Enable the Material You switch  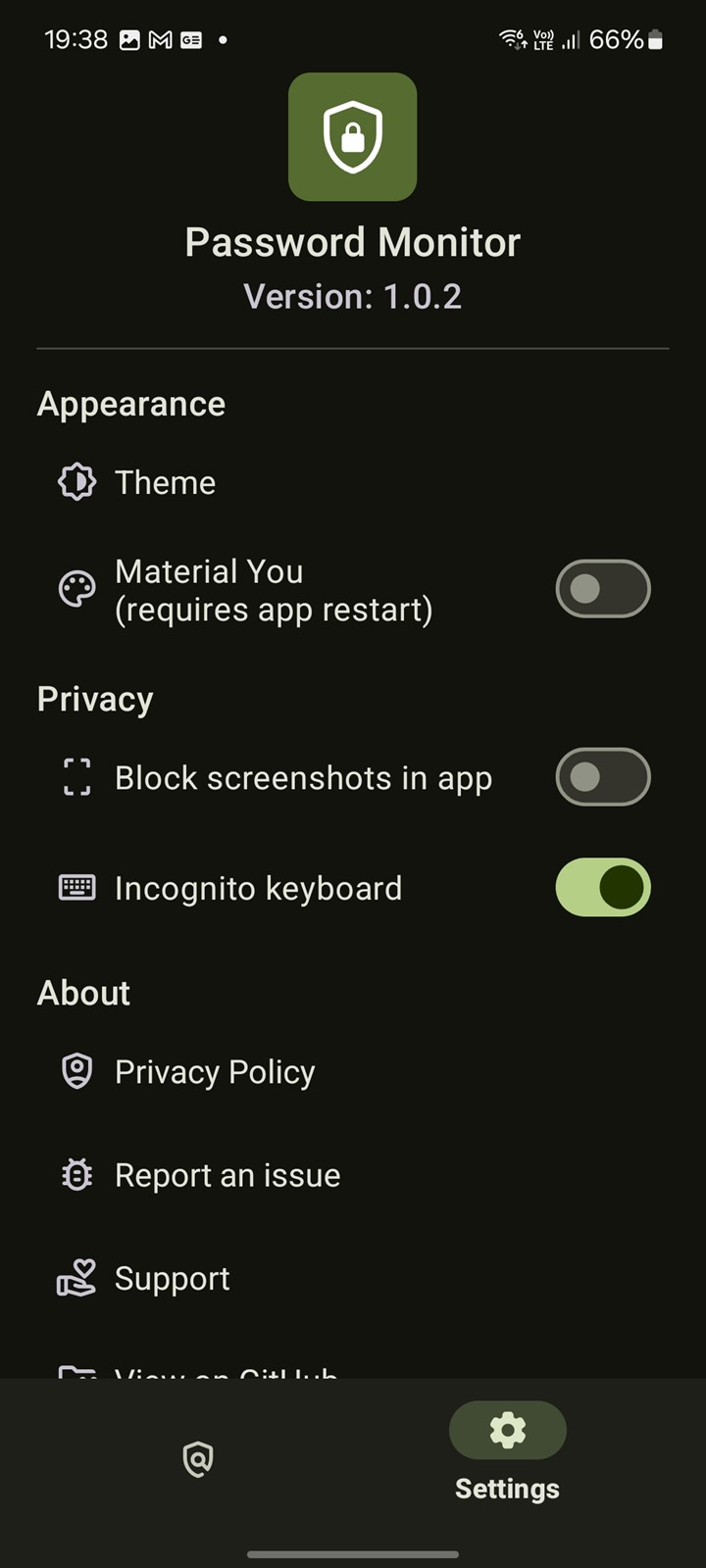[x=603, y=589]
